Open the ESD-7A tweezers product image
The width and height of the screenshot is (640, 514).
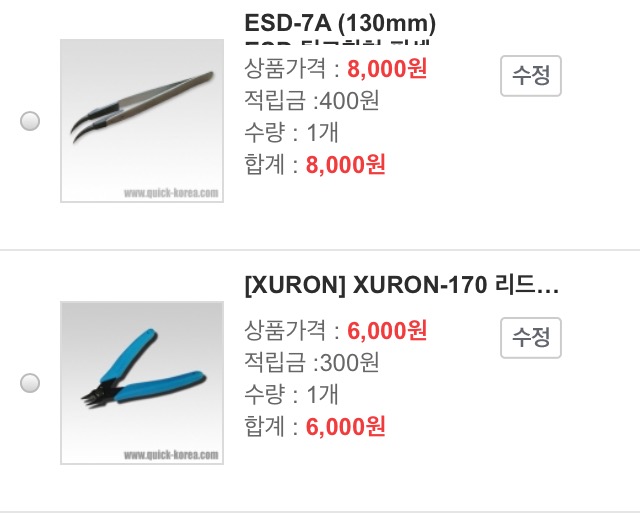(142, 121)
